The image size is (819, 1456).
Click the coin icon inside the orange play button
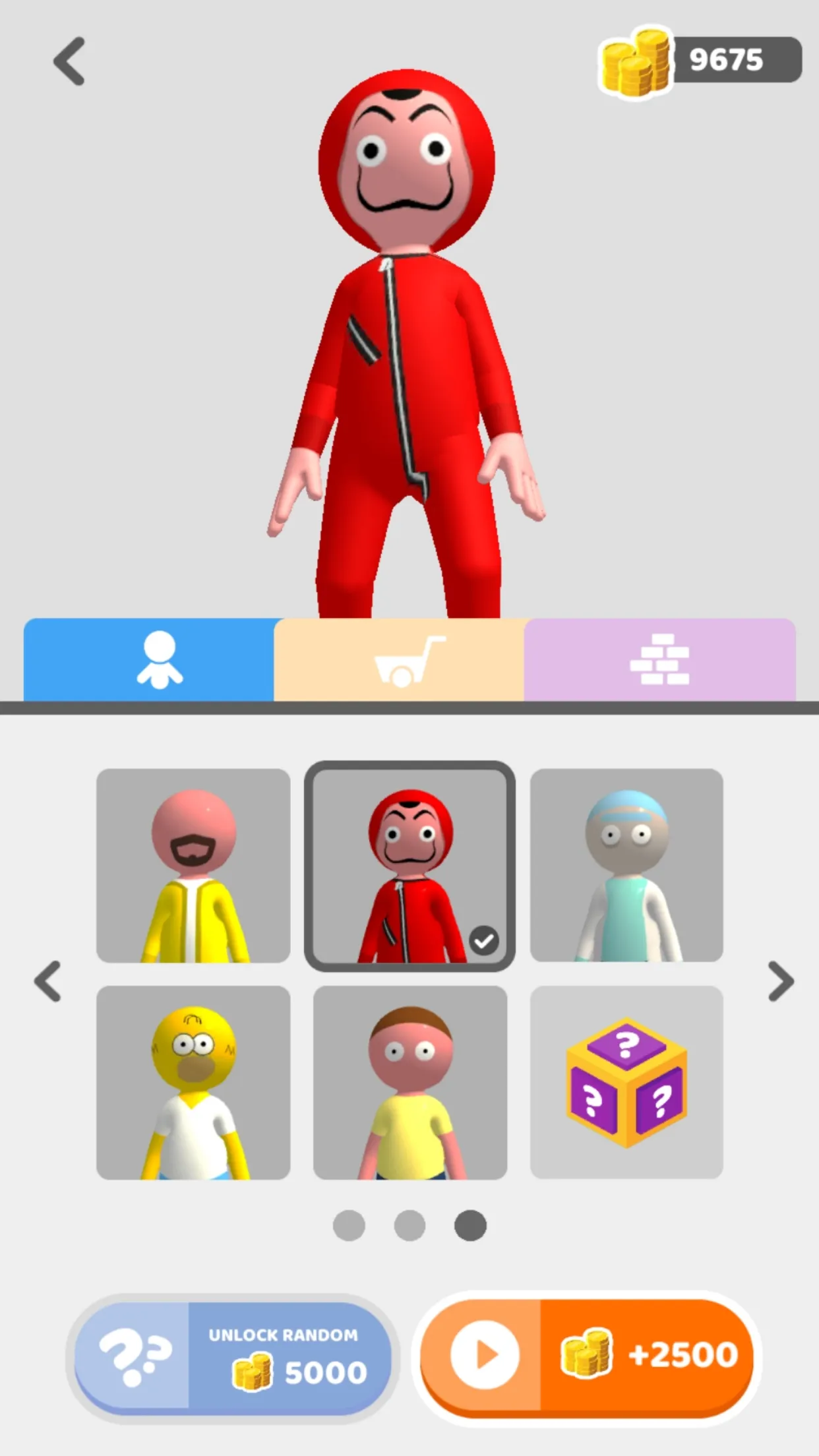point(589,1354)
